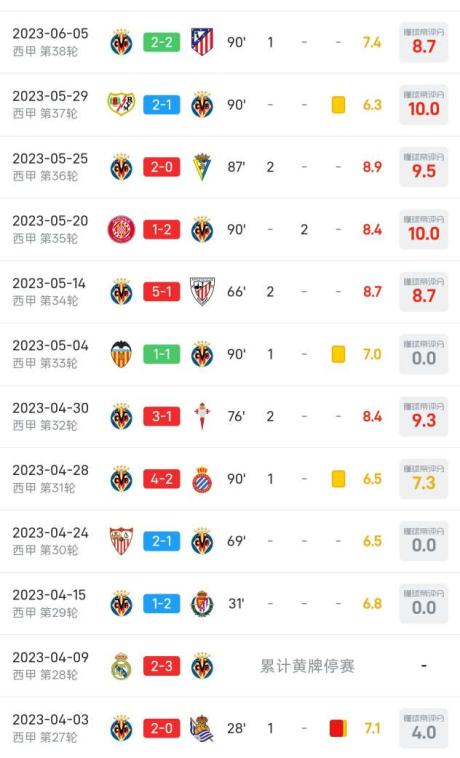
Task: Open the 2023-04-24 Round 30 match at Sevilla
Action: point(230,541)
